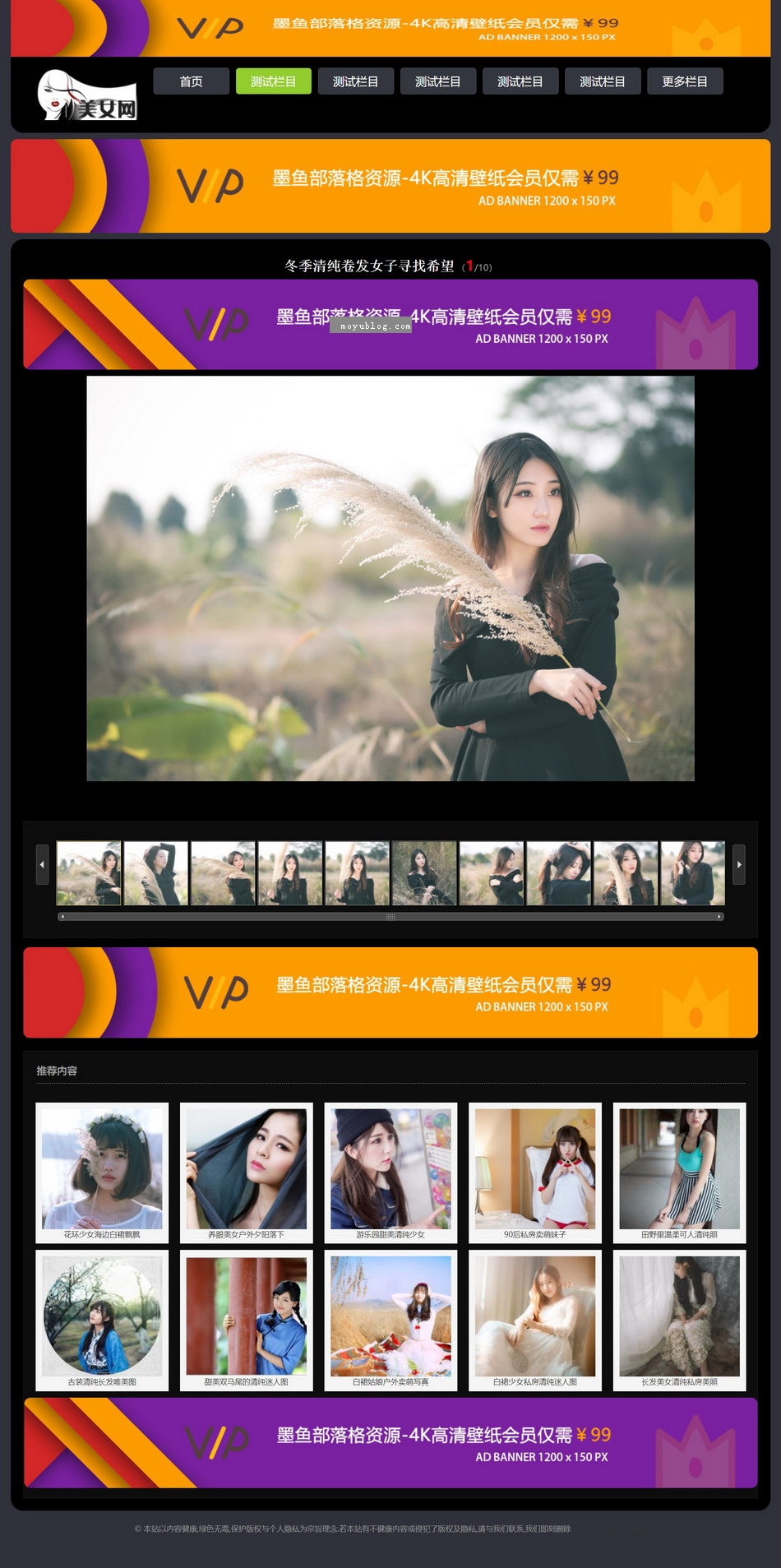Tap the 美女网 site logo
The width and height of the screenshot is (781, 1568).
coord(87,95)
